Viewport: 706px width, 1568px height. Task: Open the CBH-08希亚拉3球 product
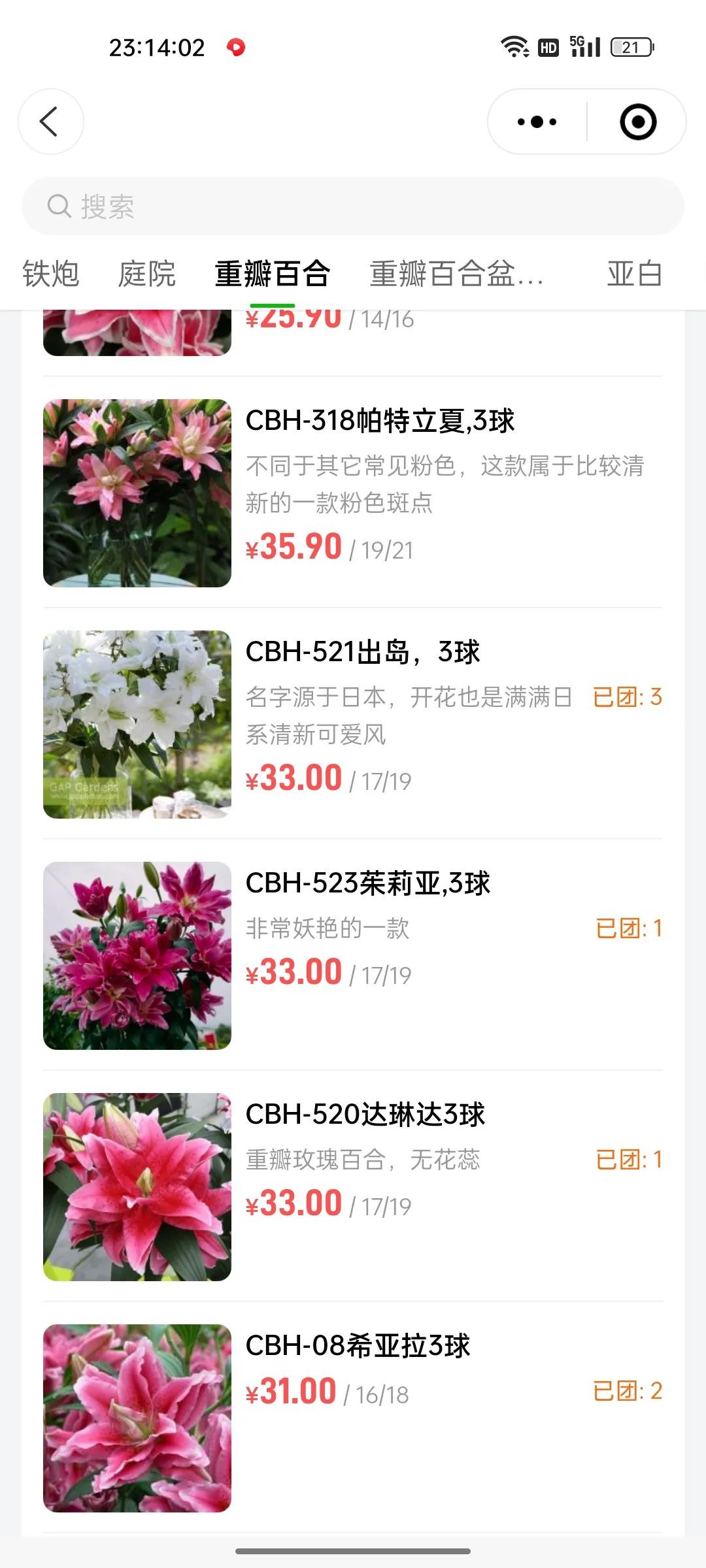(358, 1347)
